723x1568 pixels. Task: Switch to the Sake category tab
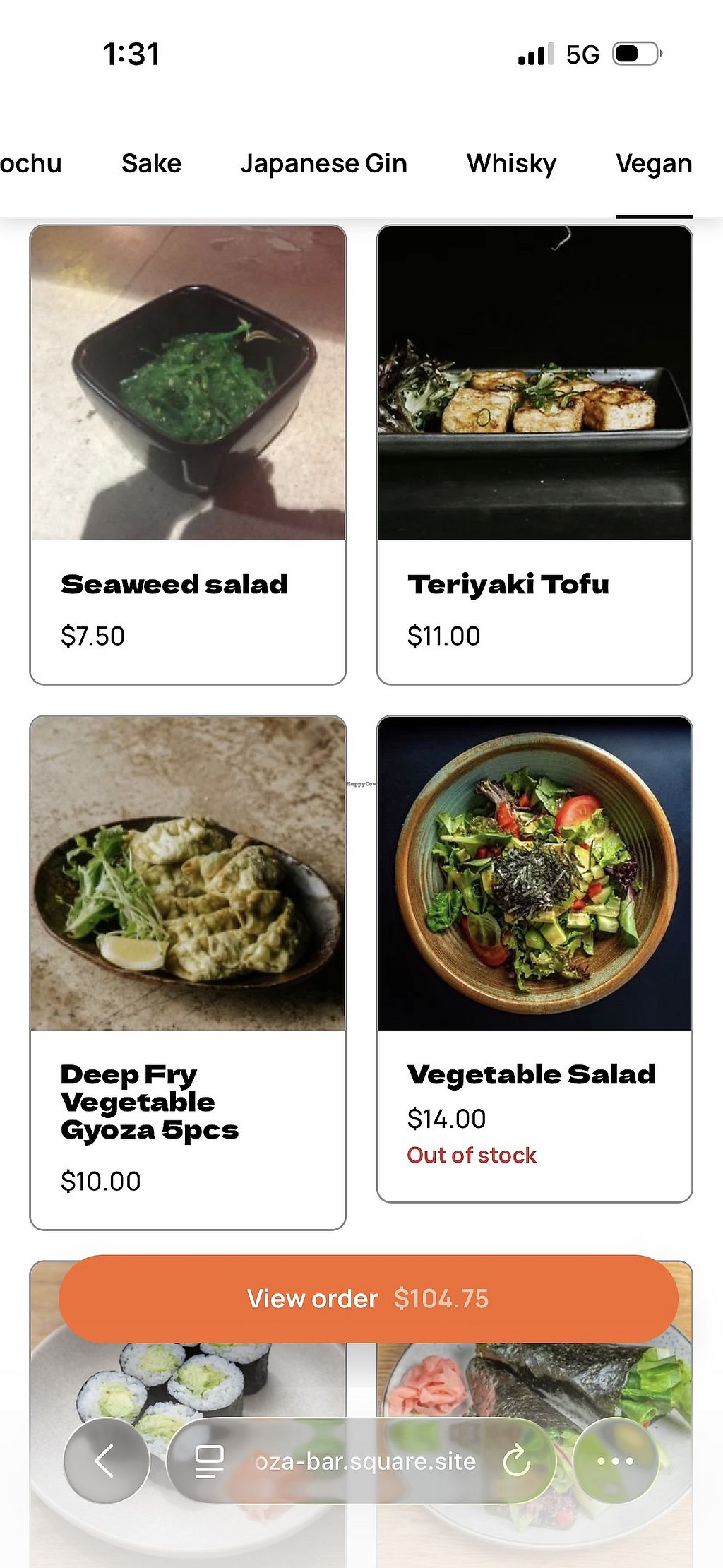(x=151, y=164)
